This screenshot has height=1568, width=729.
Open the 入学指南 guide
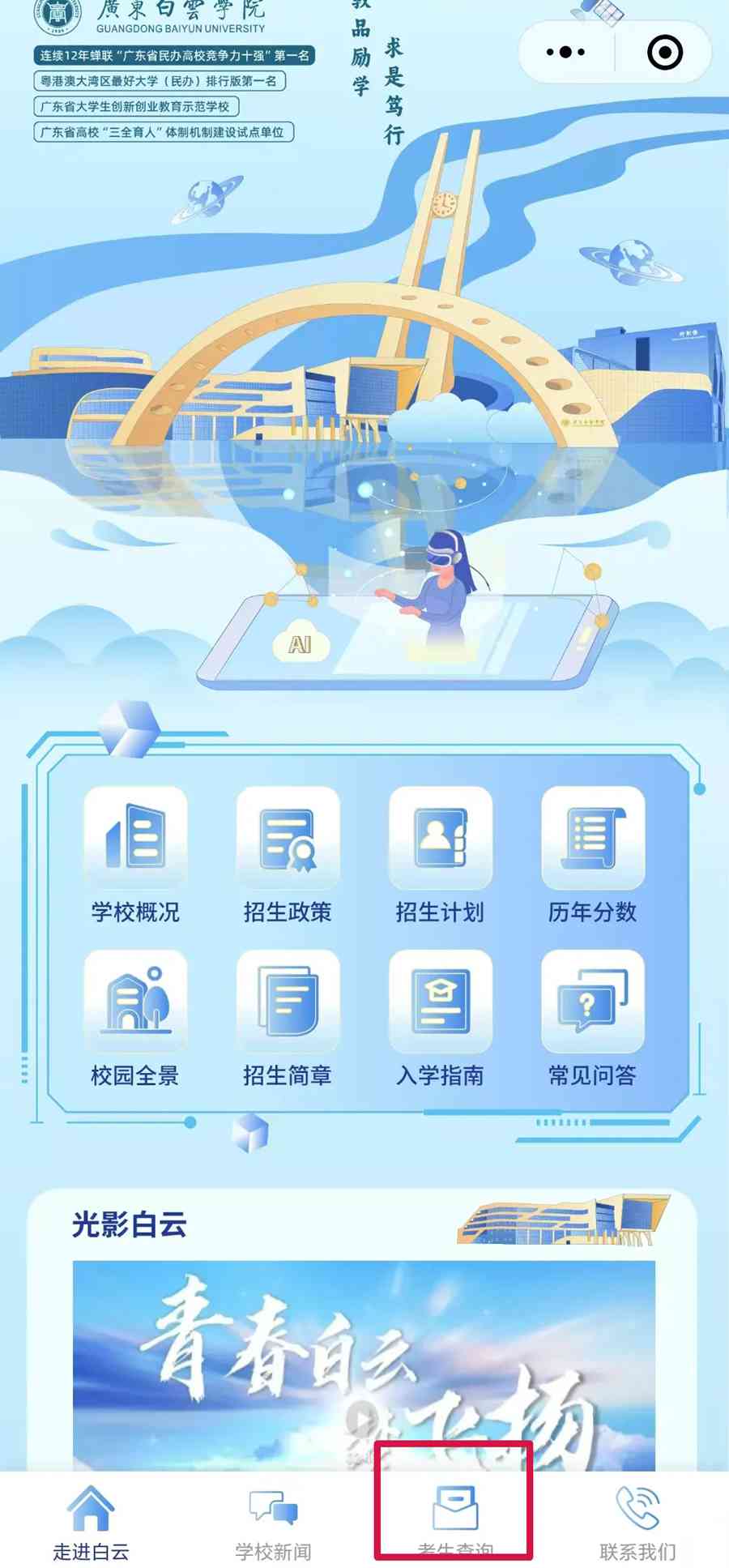[x=440, y=1019]
